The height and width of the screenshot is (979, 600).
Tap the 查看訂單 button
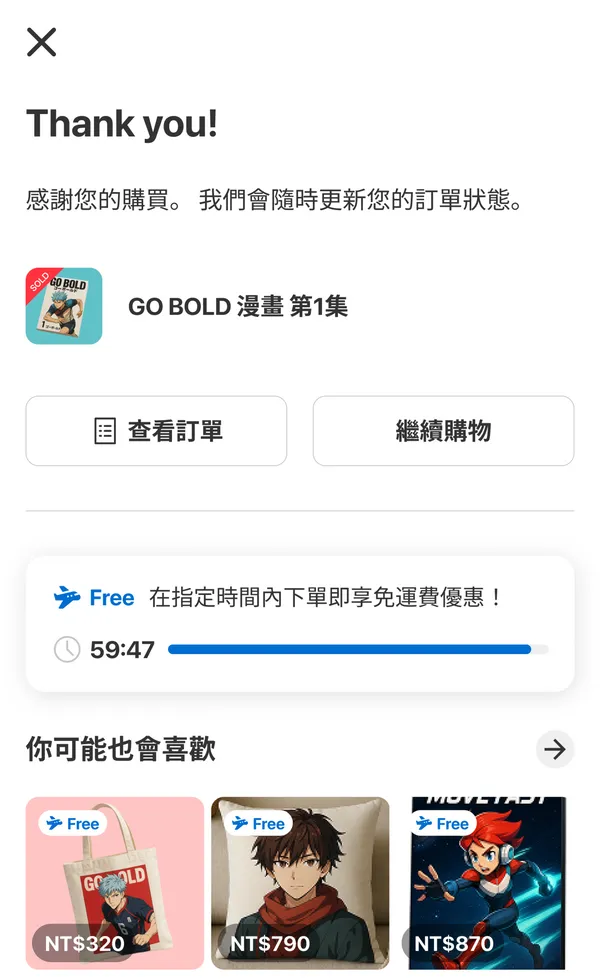(x=156, y=431)
